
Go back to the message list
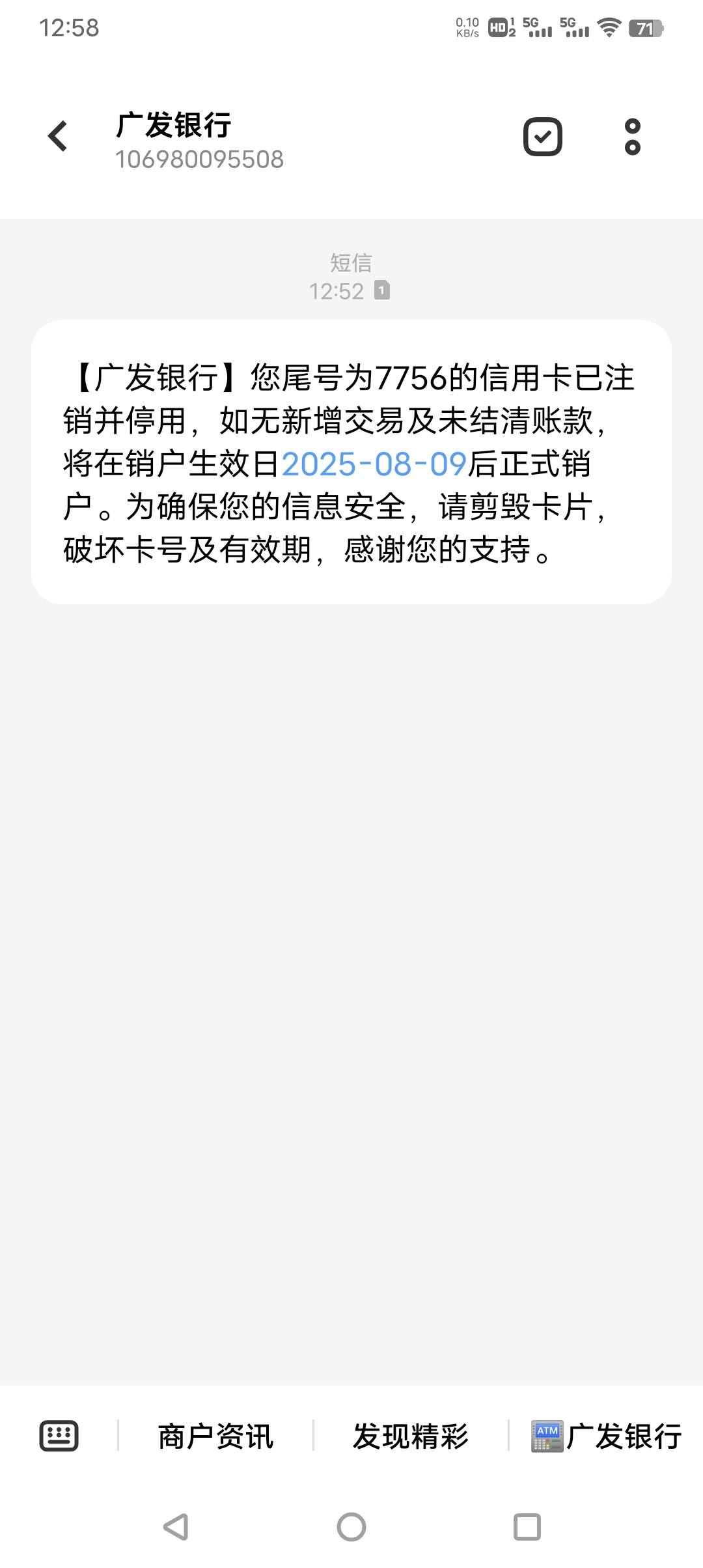point(58,137)
